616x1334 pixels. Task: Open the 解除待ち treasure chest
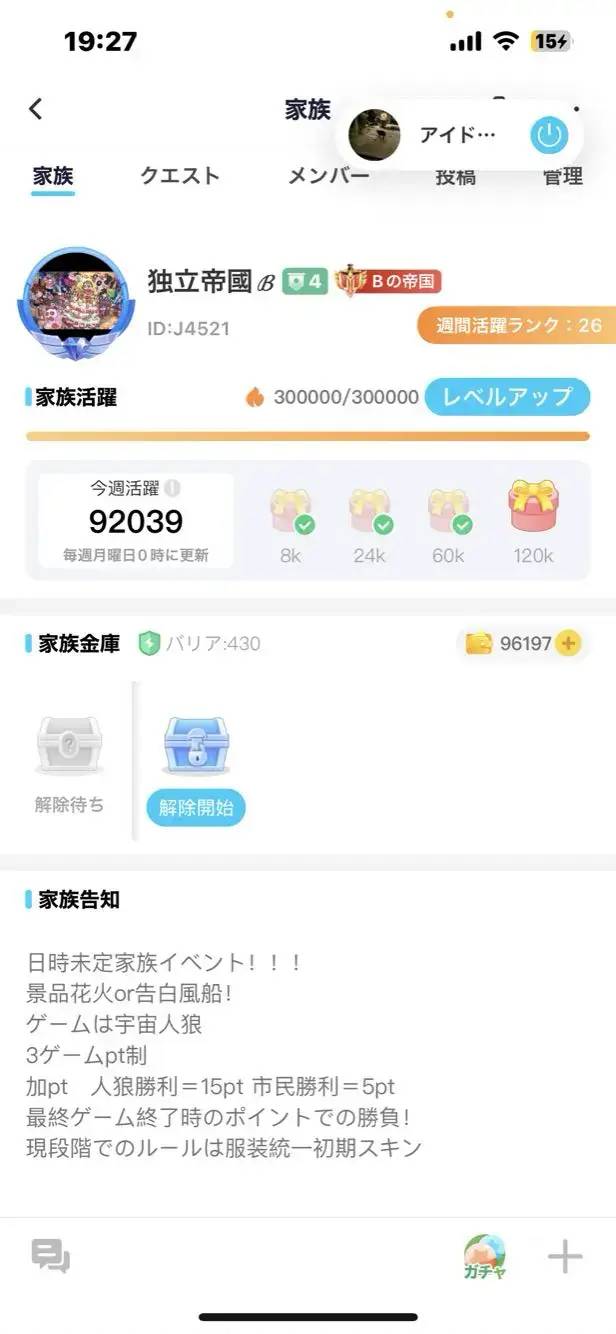69,745
